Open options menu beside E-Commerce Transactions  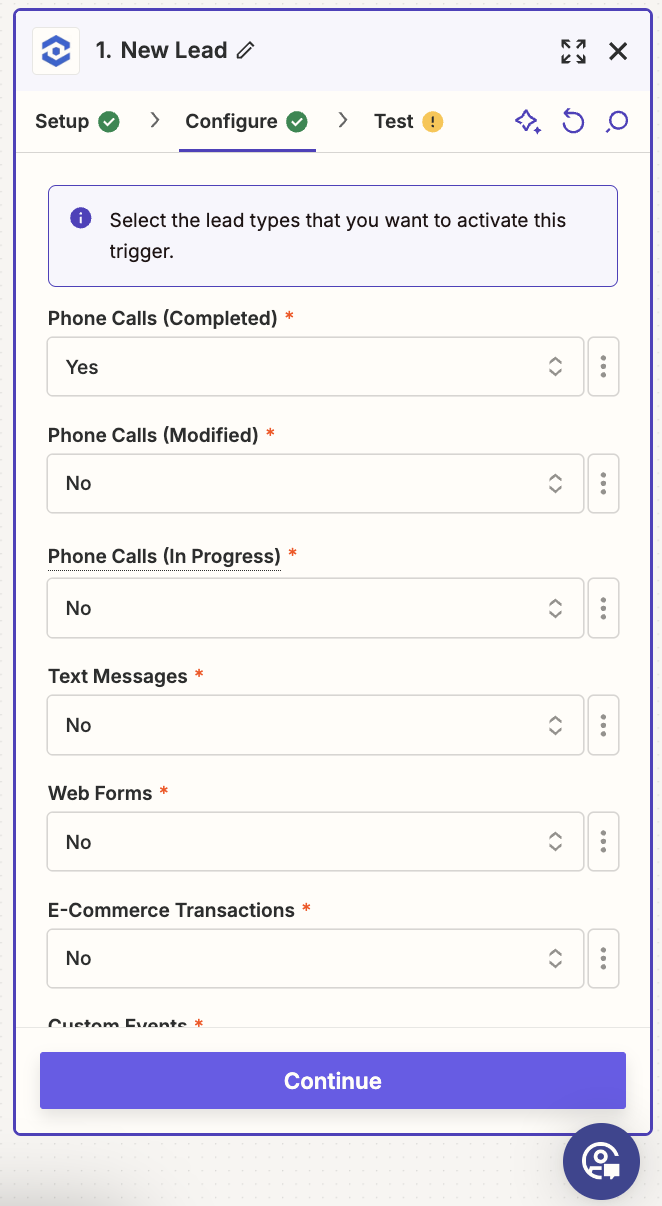point(603,958)
